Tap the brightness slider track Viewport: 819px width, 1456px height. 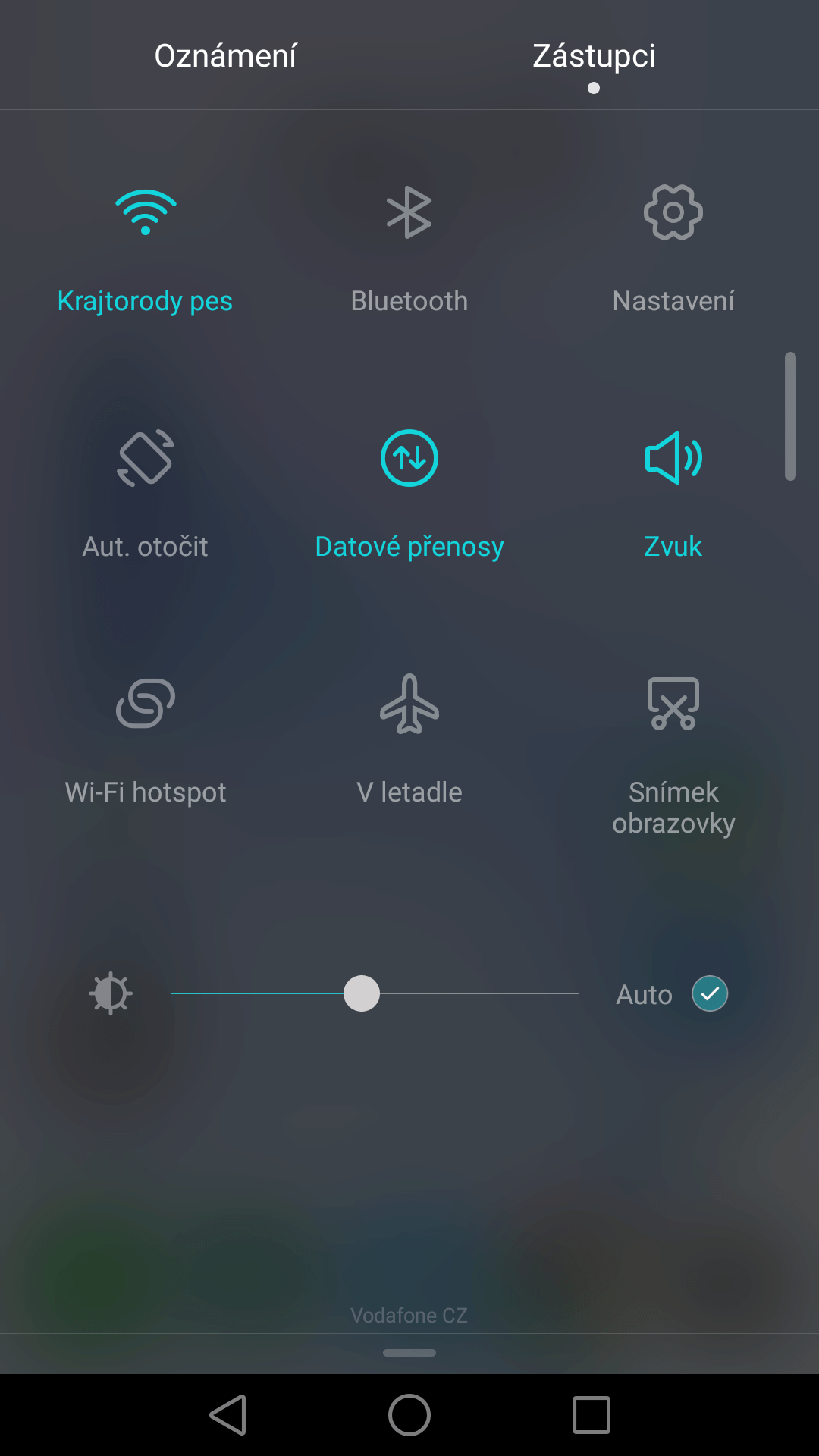click(375, 993)
